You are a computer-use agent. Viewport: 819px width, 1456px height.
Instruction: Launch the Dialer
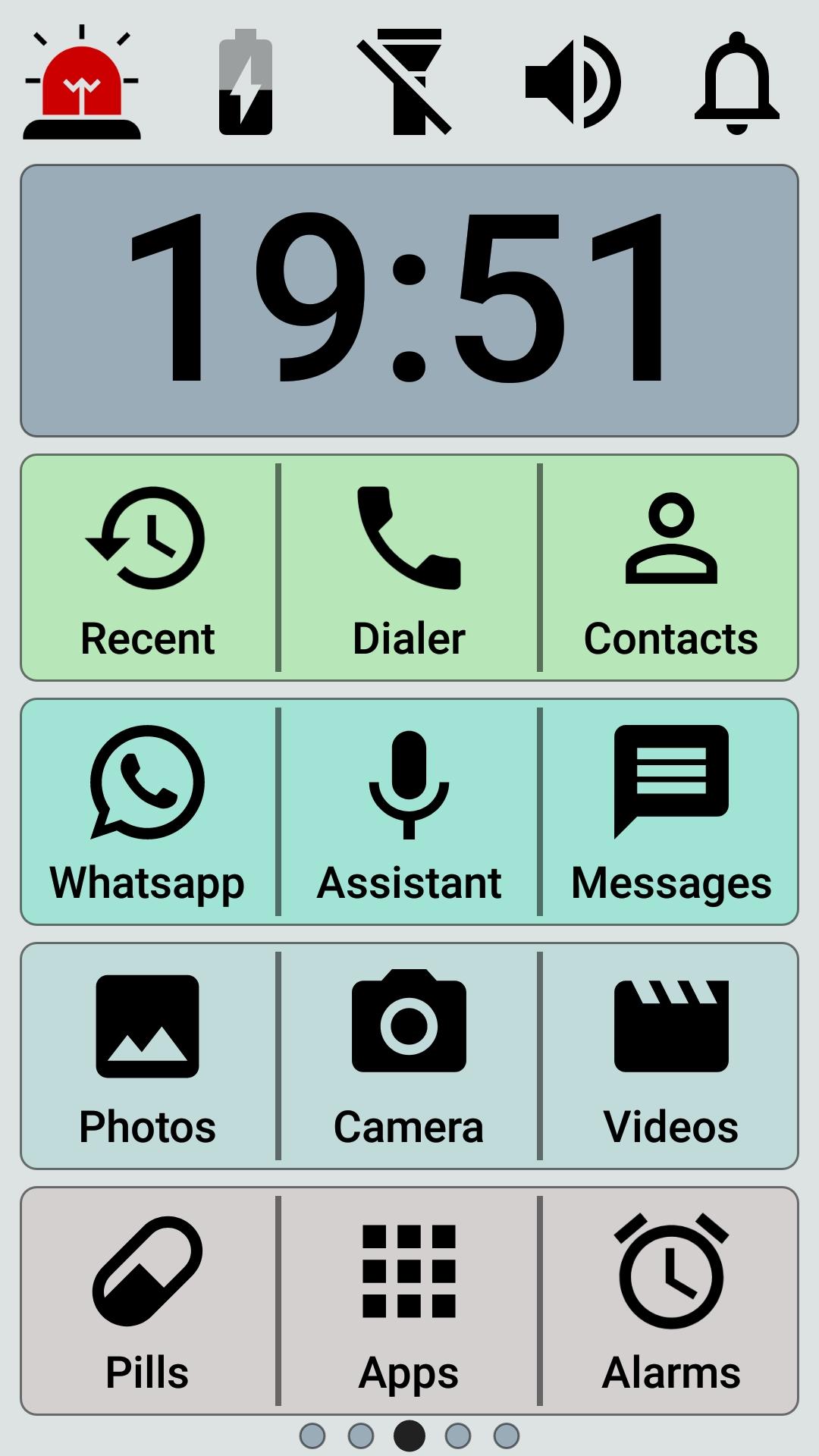point(409,567)
